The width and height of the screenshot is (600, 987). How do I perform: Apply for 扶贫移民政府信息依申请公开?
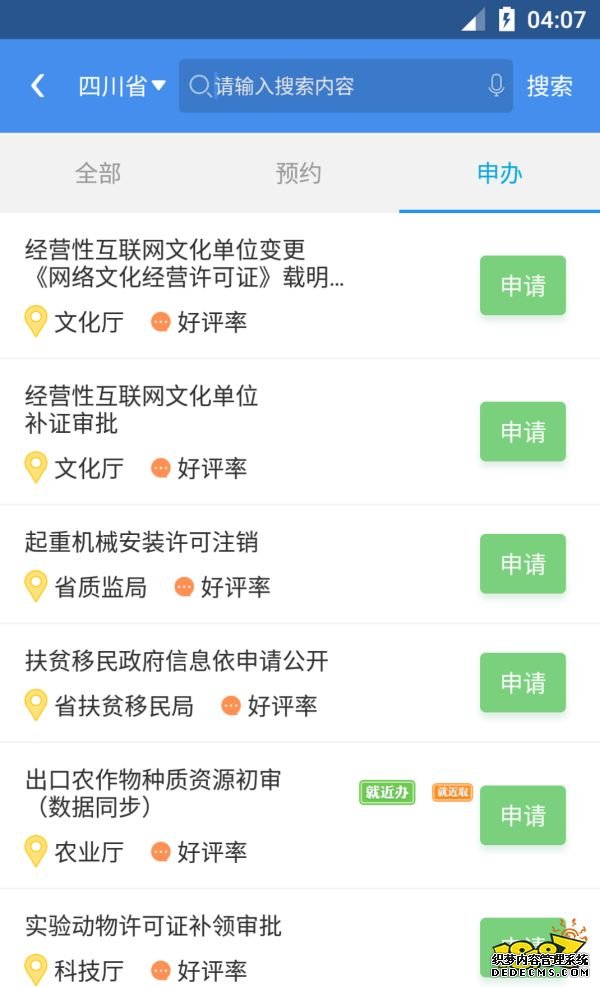click(x=523, y=682)
